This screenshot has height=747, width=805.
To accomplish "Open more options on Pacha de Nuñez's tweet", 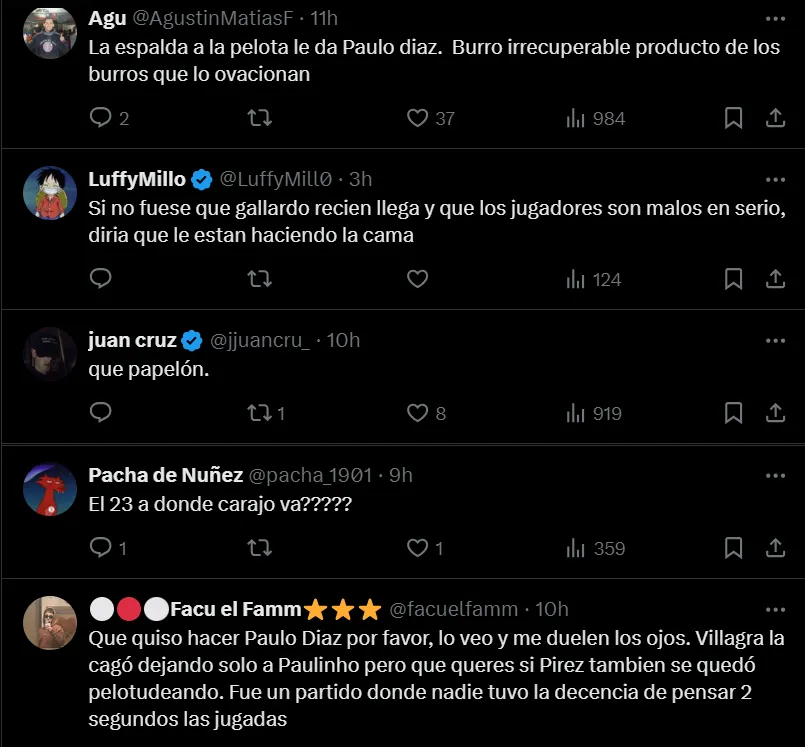I will (775, 475).
